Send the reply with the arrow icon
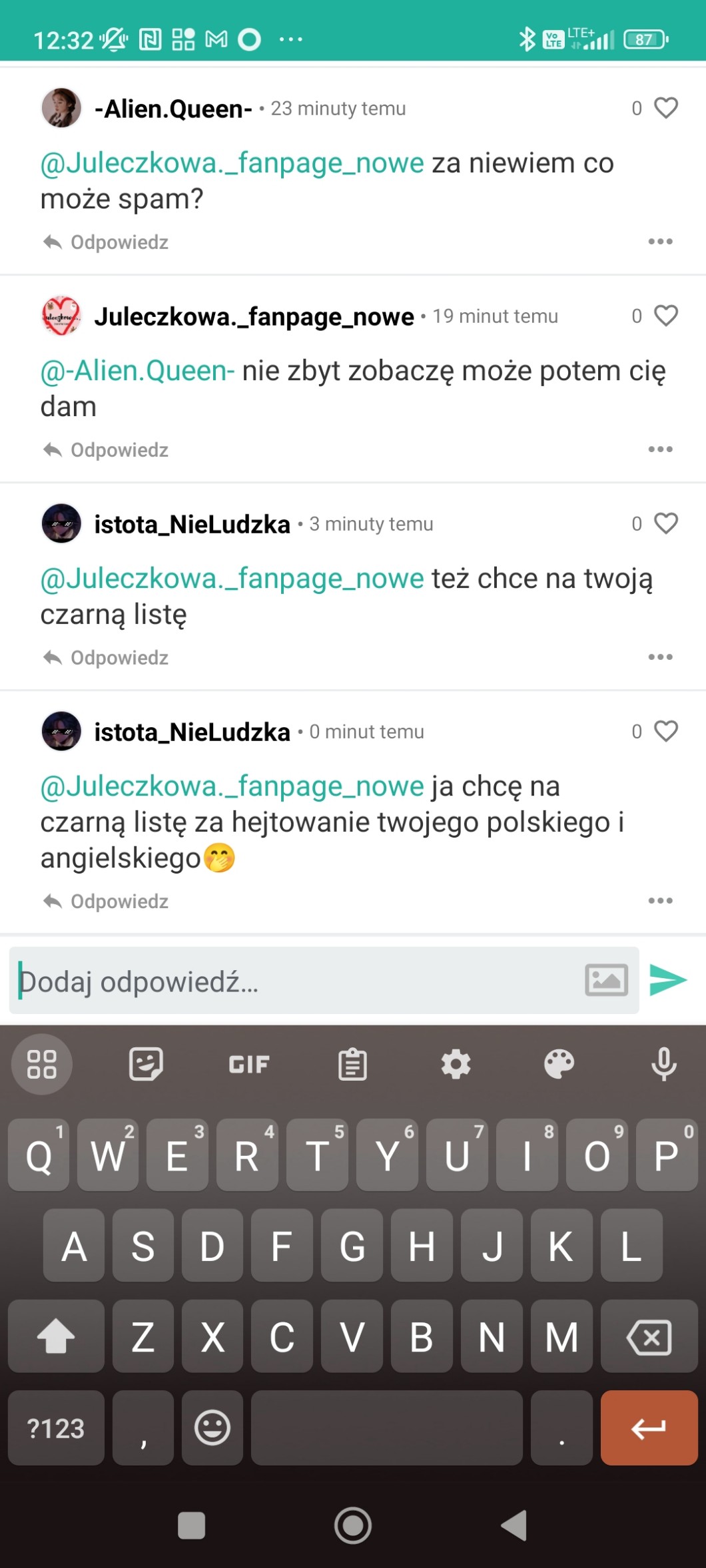The image size is (706, 1568). pos(667,980)
